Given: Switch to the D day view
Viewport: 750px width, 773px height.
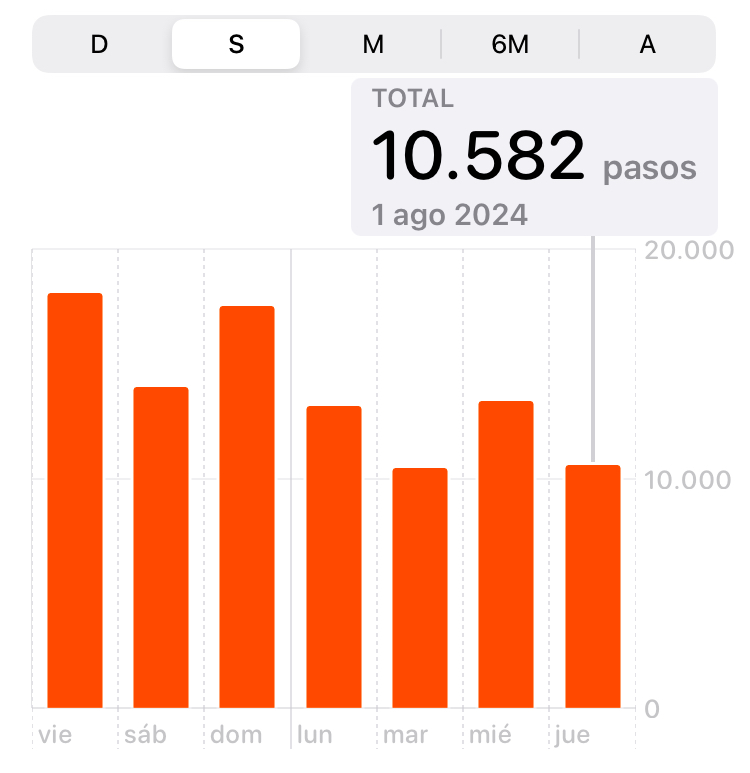Looking at the screenshot, I should (99, 45).
